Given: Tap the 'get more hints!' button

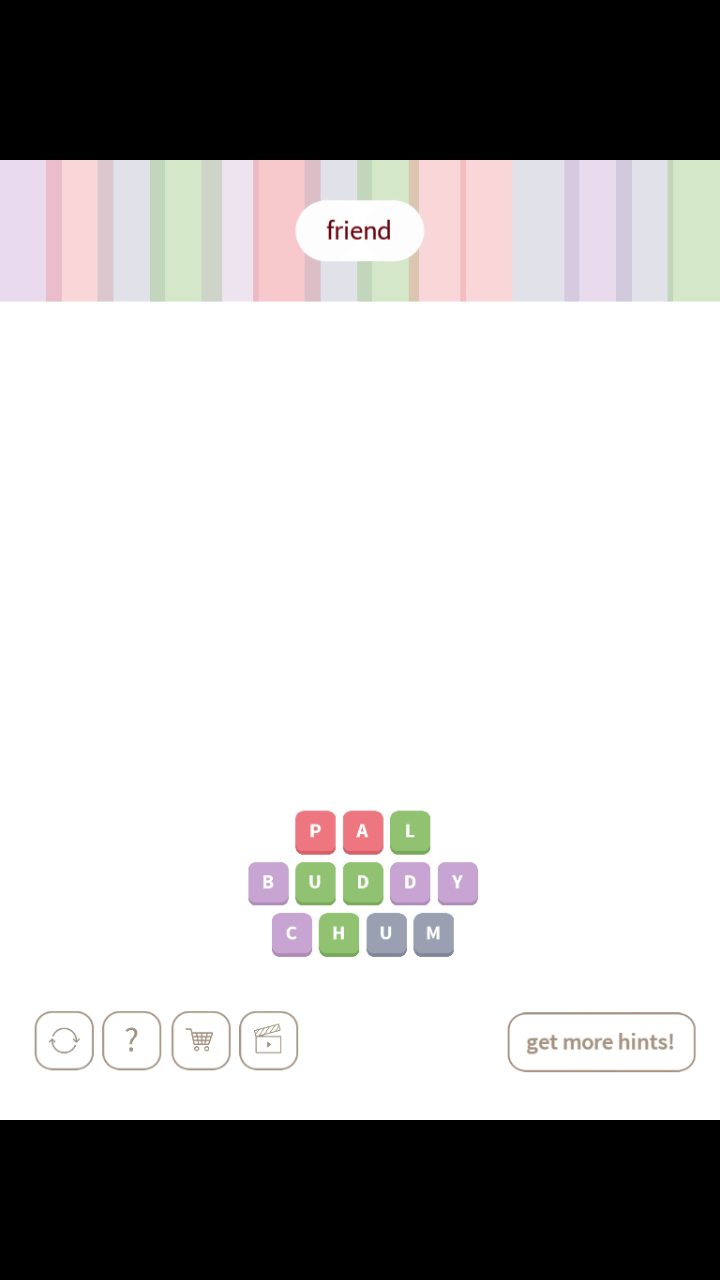Looking at the screenshot, I should point(600,1042).
